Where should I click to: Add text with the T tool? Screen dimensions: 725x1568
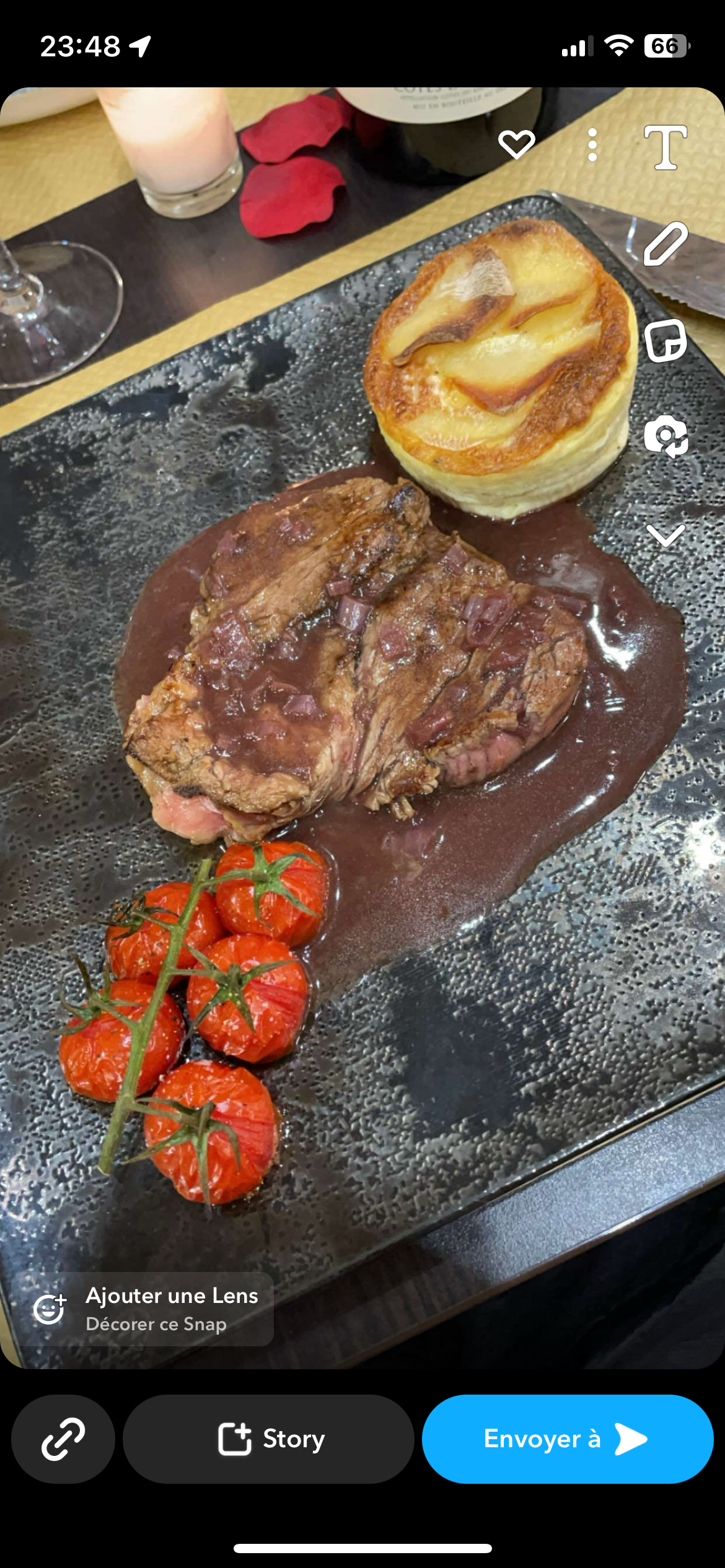tap(666, 147)
